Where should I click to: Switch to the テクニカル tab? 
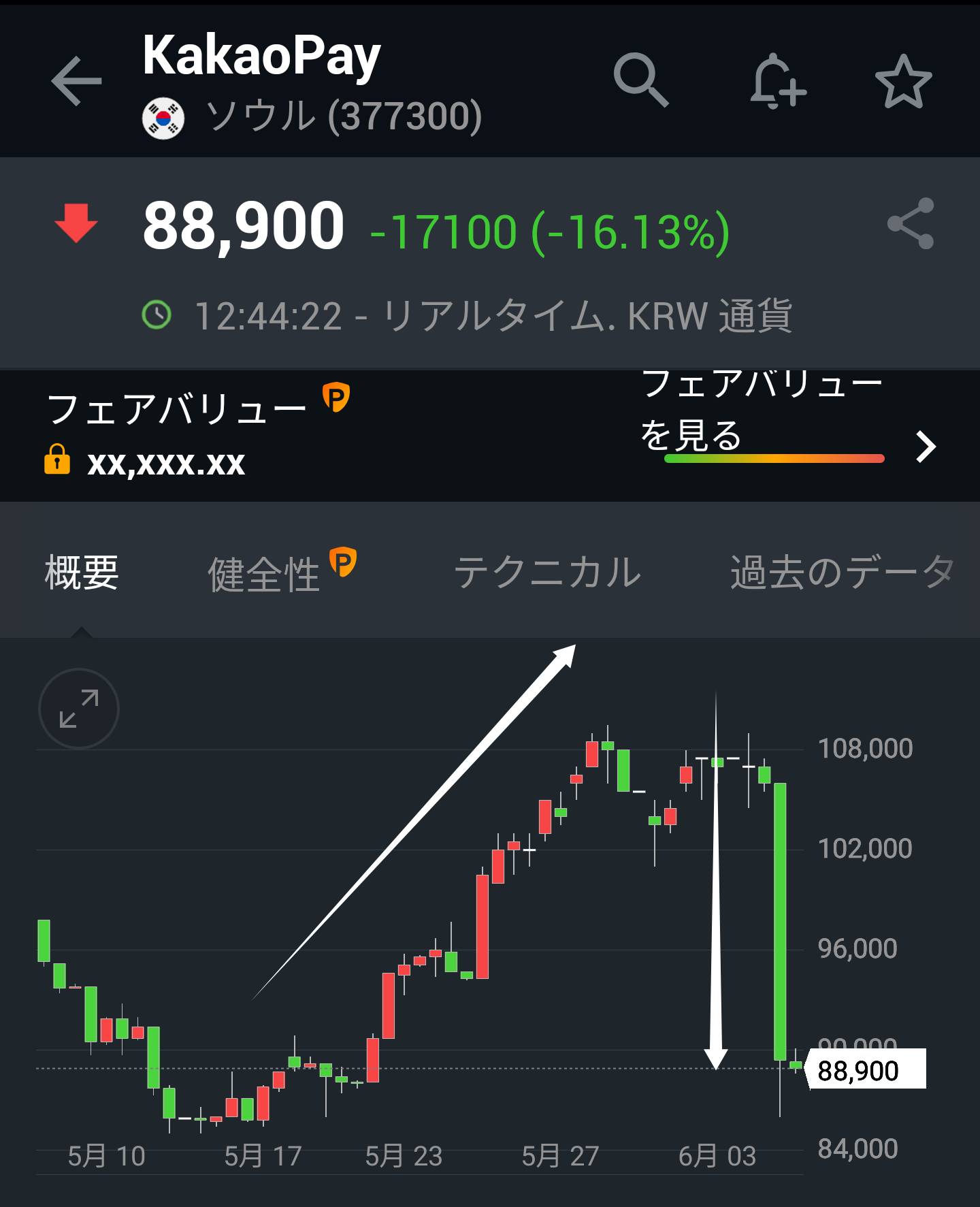547,572
